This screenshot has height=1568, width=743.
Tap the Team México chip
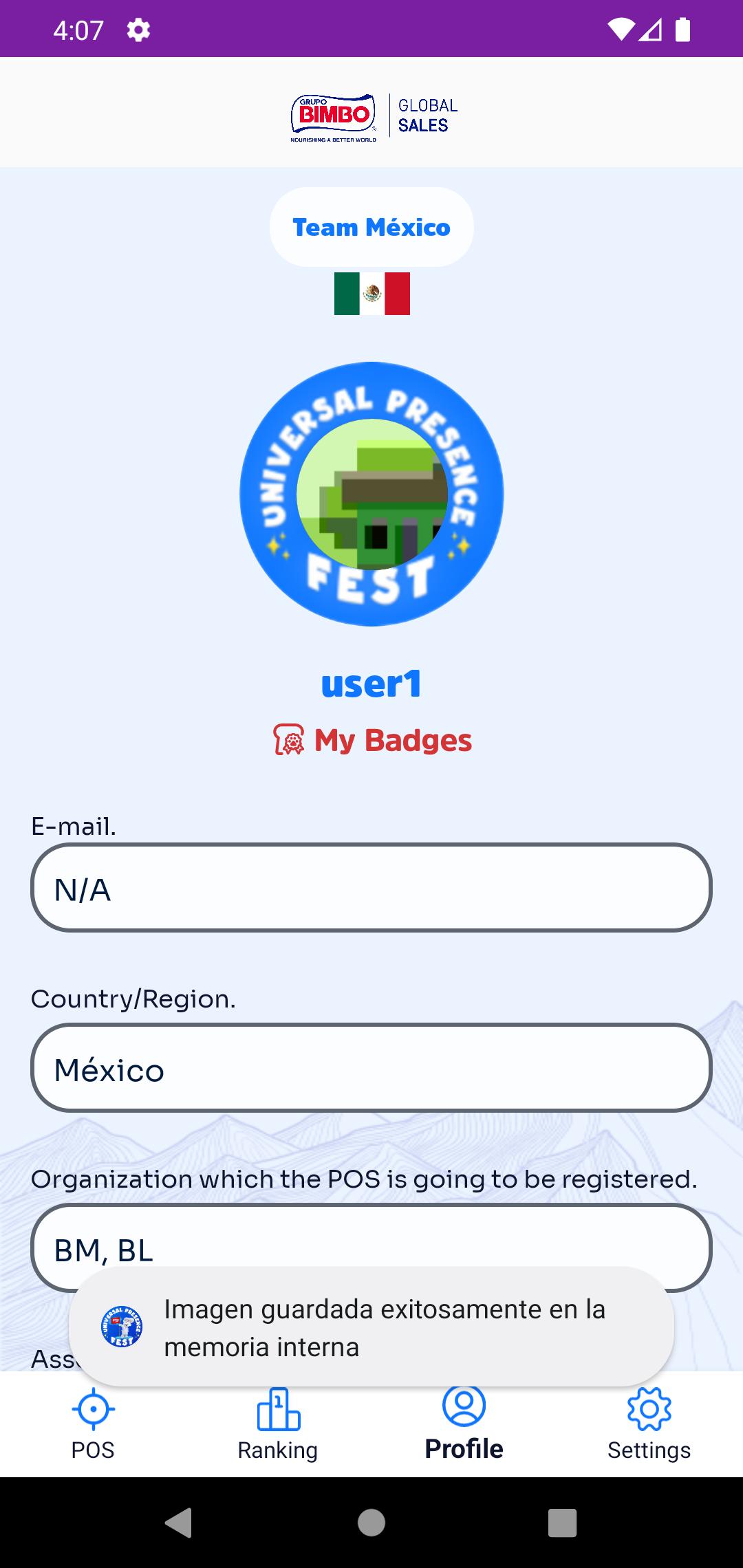coord(371,227)
